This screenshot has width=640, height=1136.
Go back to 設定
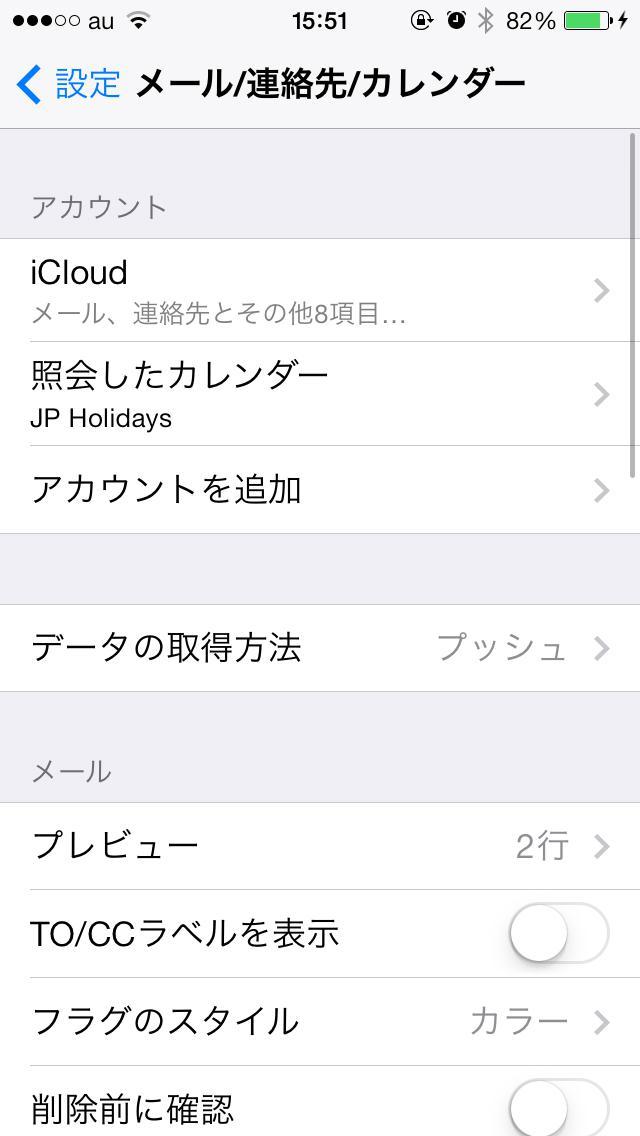[68, 84]
